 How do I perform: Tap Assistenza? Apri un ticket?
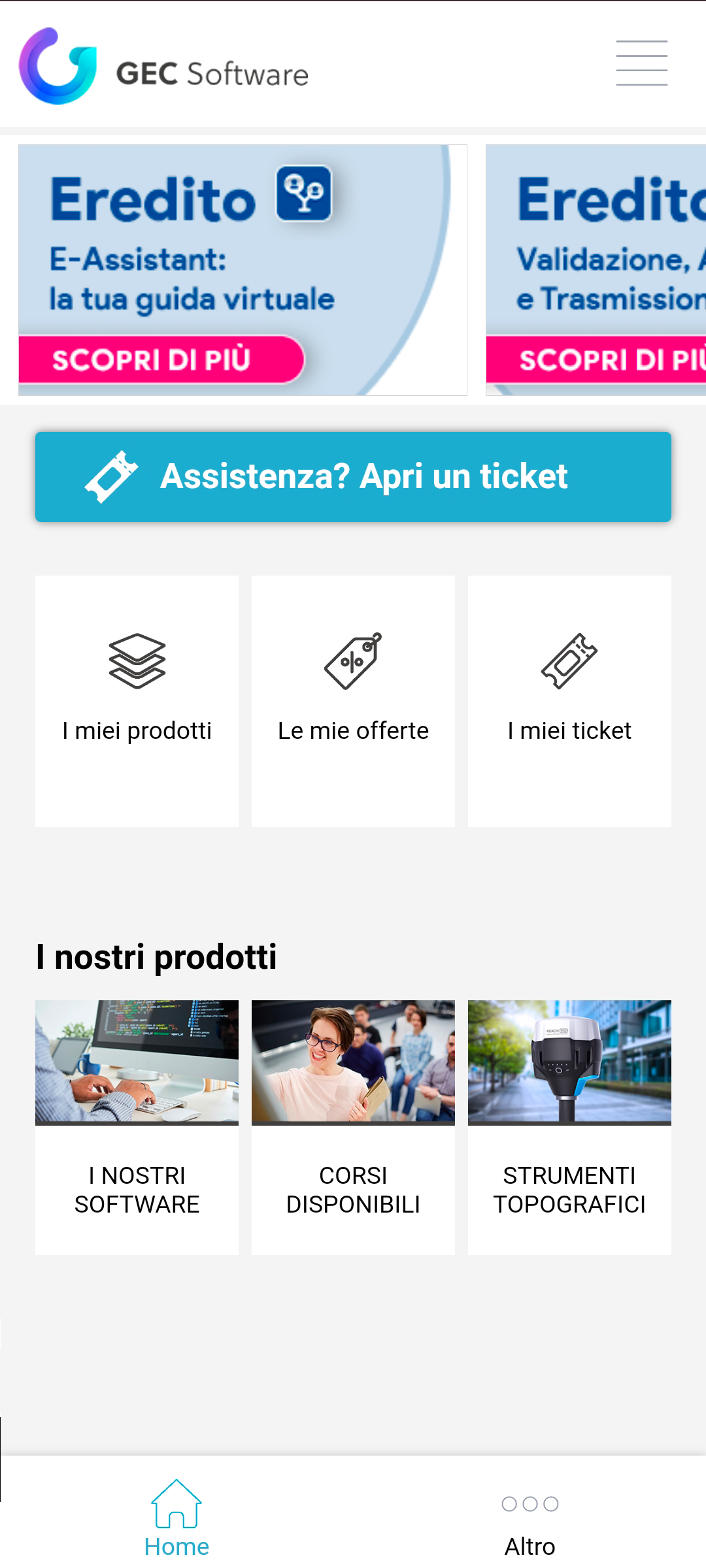[353, 477]
